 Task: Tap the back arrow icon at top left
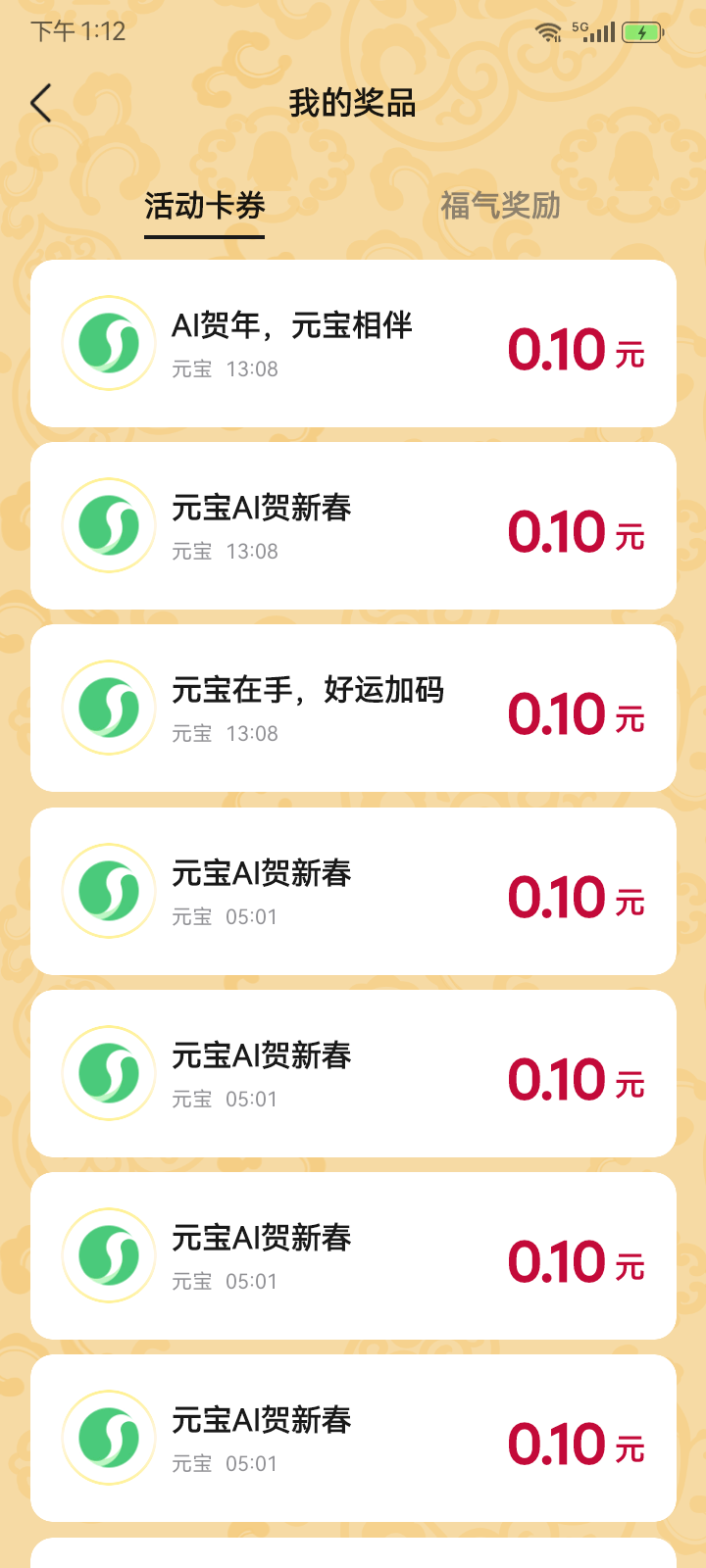click(41, 102)
